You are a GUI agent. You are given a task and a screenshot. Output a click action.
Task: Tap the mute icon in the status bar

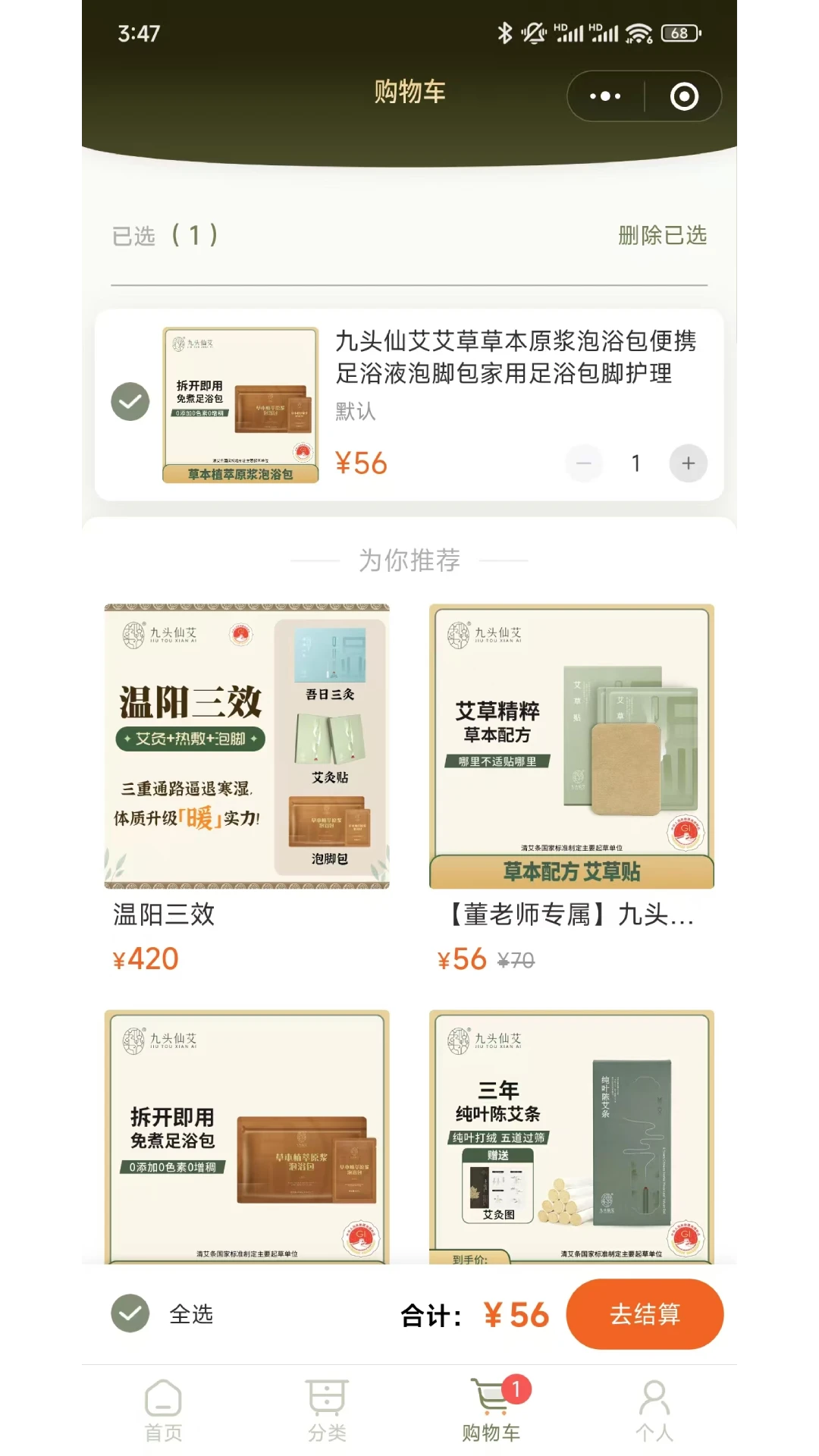click(533, 33)
